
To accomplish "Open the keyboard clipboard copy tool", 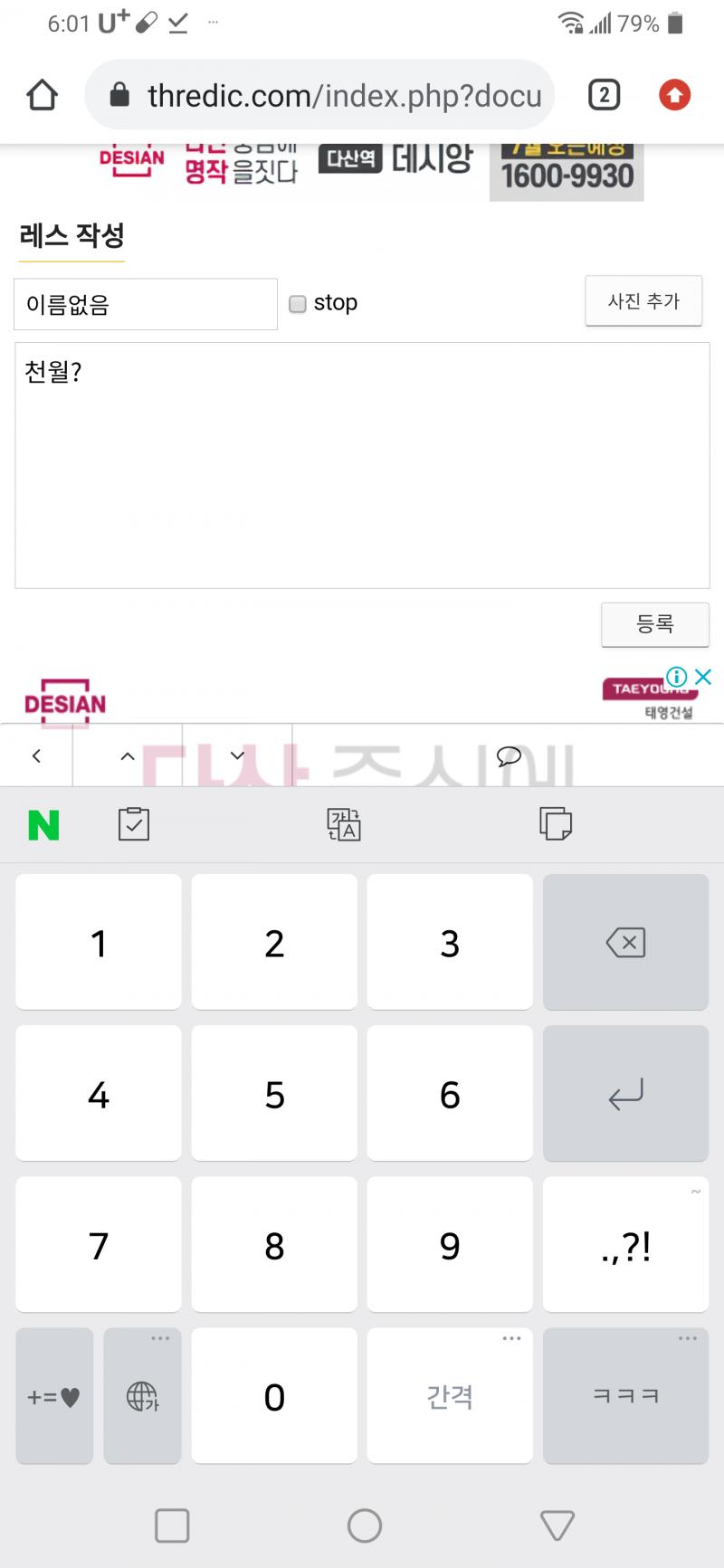I will click(x=556, y=824).
